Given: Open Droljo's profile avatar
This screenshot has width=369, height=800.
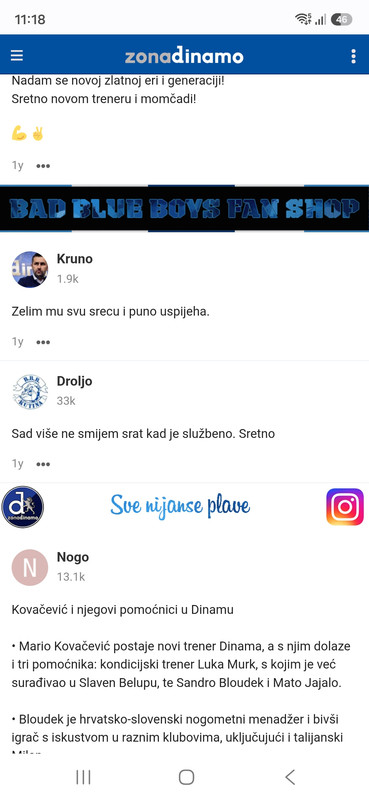Looking at the screenshot, I should click(x=30, y=391).
